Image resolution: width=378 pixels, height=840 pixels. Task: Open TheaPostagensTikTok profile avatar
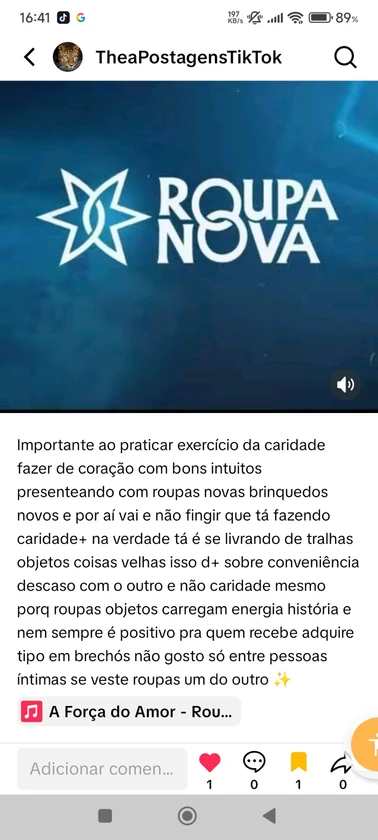67,57
